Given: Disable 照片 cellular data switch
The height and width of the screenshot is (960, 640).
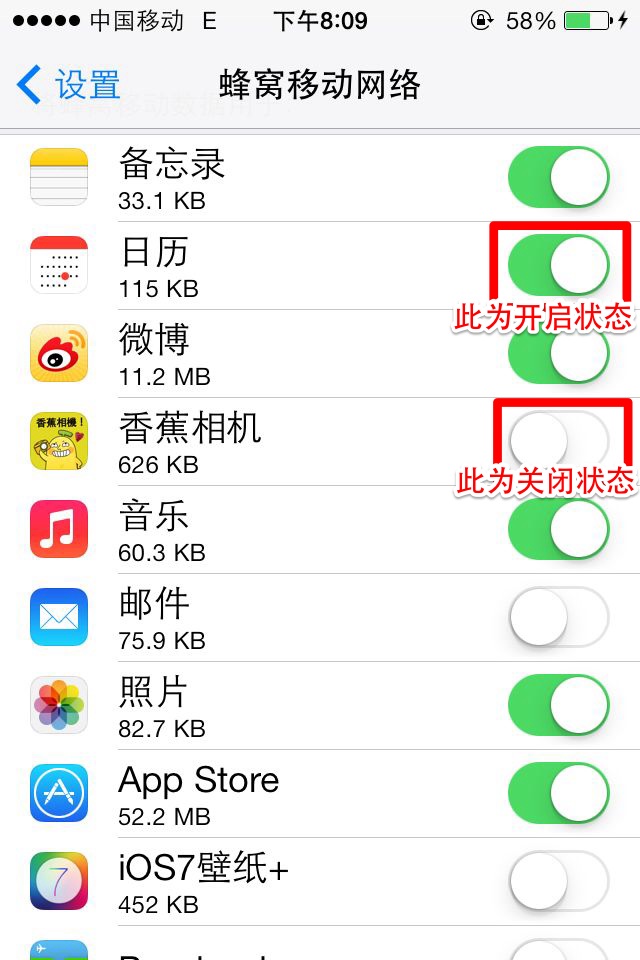Looking at the screenshot, I should [558, 706].
